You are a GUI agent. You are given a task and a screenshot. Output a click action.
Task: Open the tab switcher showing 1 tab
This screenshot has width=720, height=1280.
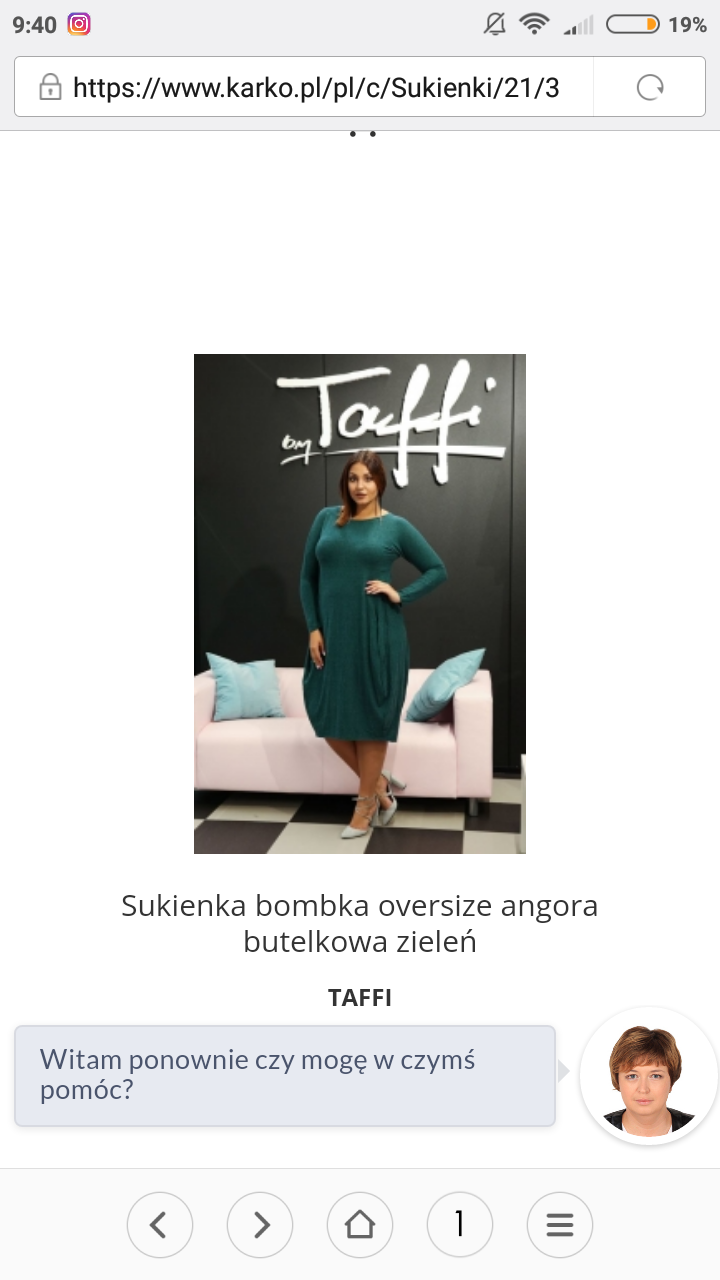click(460, 1224)
